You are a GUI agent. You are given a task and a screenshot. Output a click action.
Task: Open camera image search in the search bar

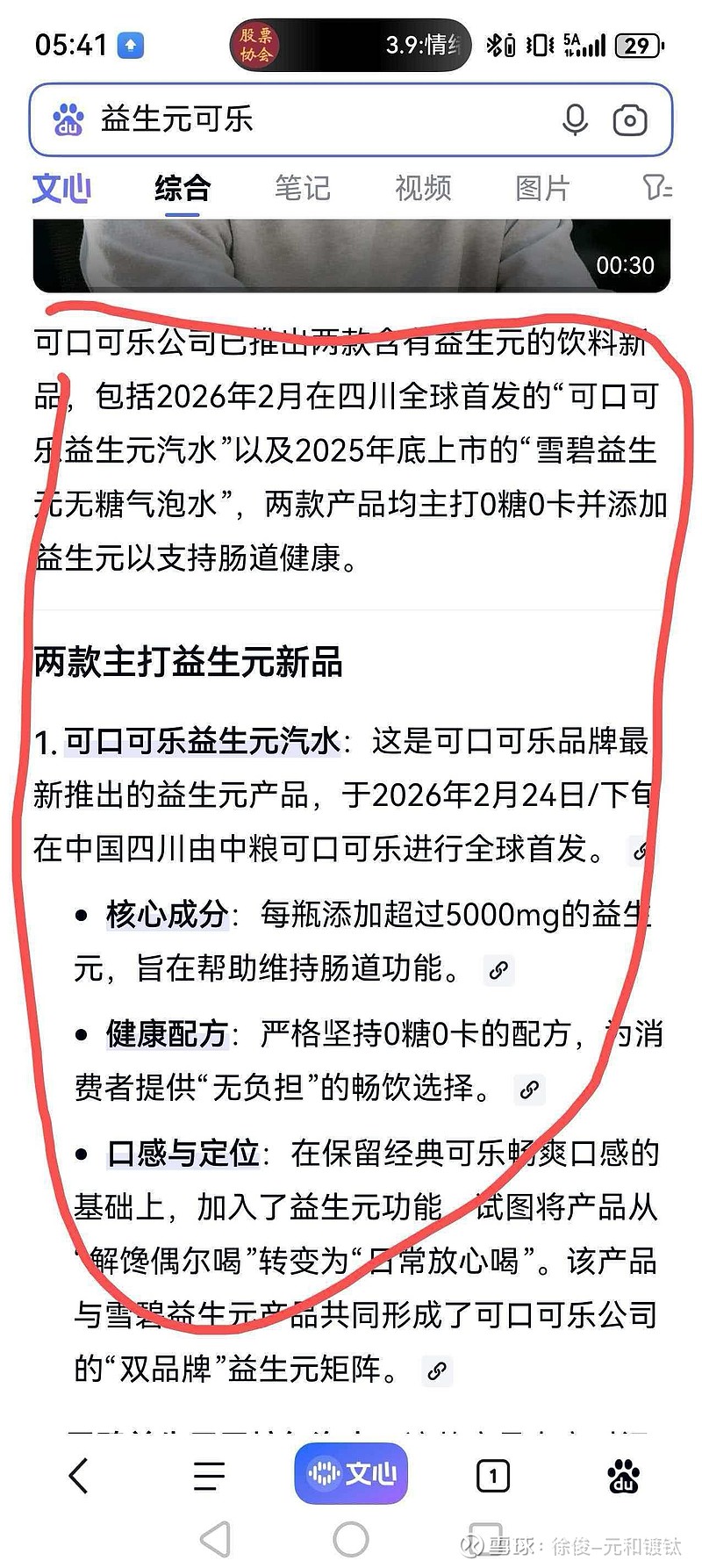pyautogui.click(x=630, y=120)
